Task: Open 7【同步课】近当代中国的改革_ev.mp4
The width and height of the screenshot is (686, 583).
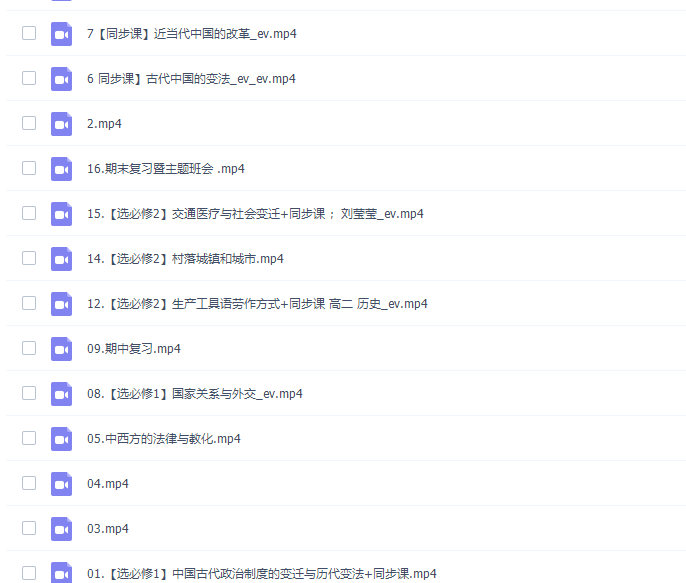Action: 191,34
